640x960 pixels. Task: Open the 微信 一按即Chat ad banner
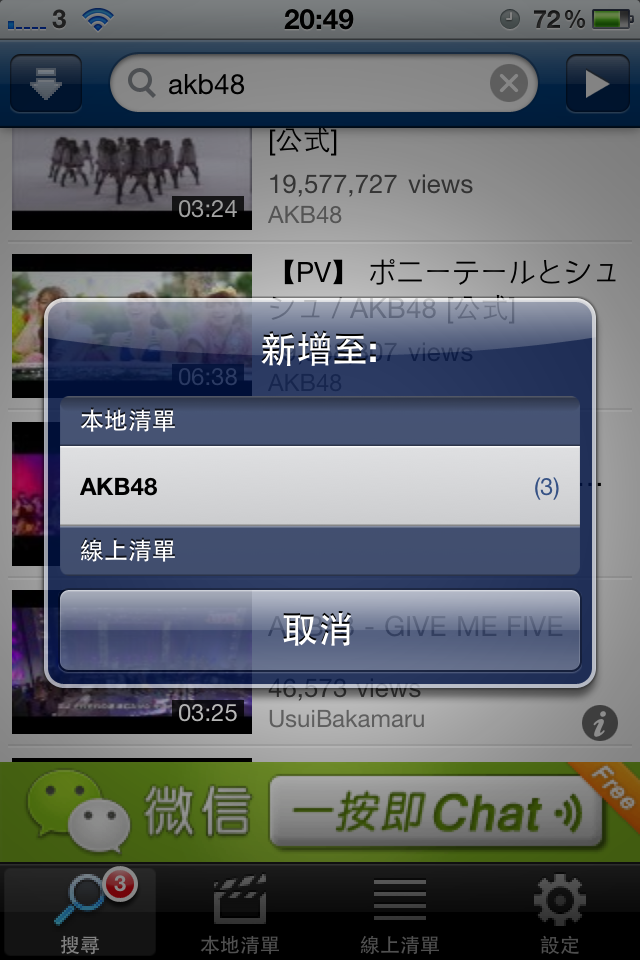click(x=320, y=812)
